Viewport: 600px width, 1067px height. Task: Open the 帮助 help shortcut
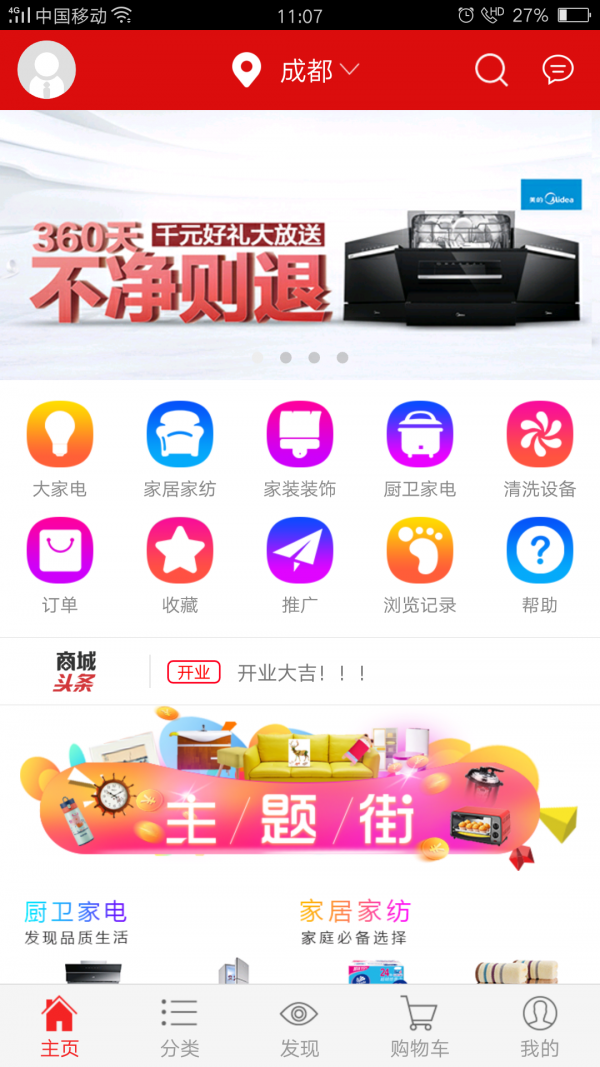[x=540, y=564]
